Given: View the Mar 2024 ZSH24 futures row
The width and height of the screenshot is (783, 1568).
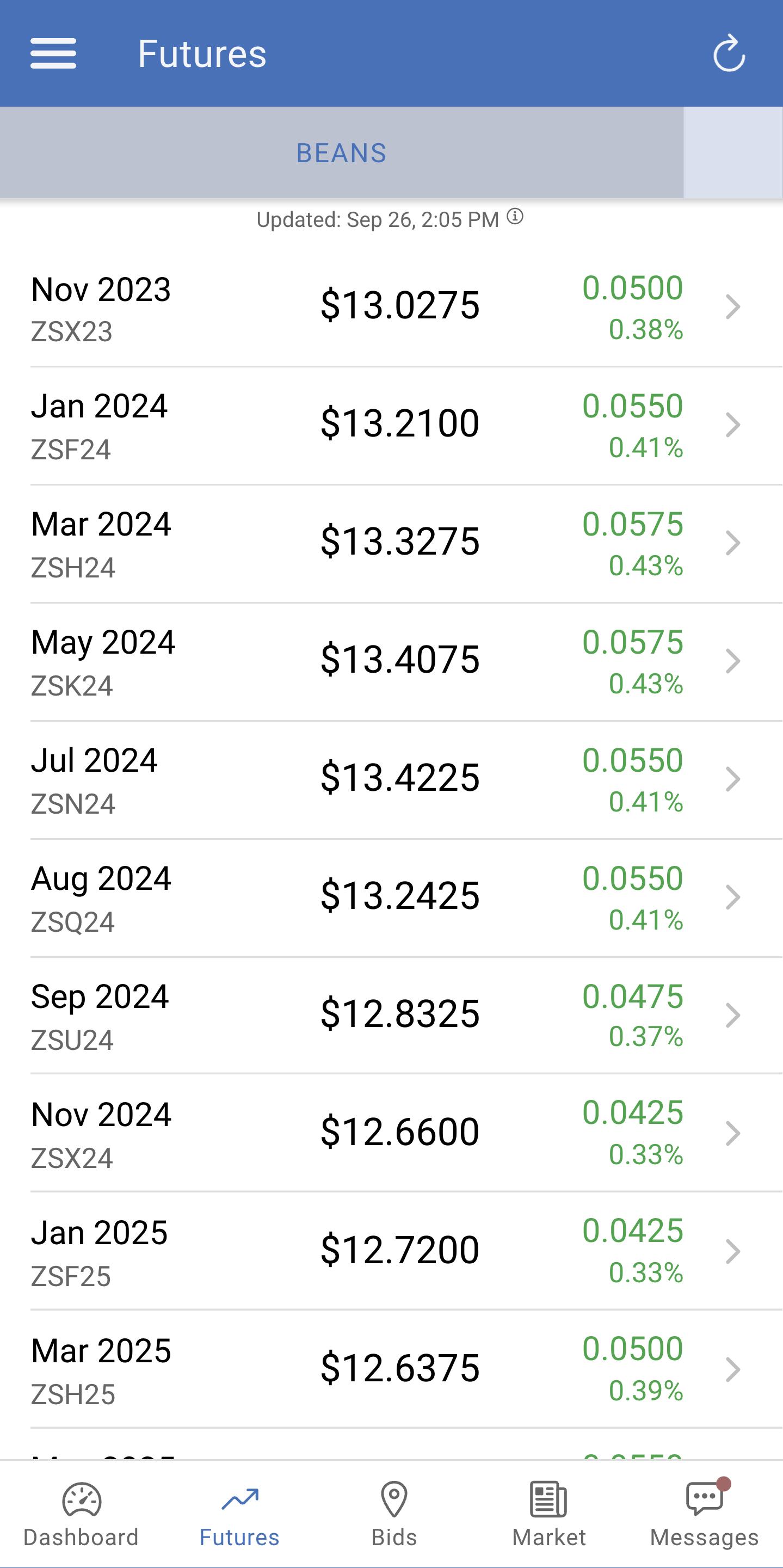Looking at the screenshot, I should click(391, 544).
